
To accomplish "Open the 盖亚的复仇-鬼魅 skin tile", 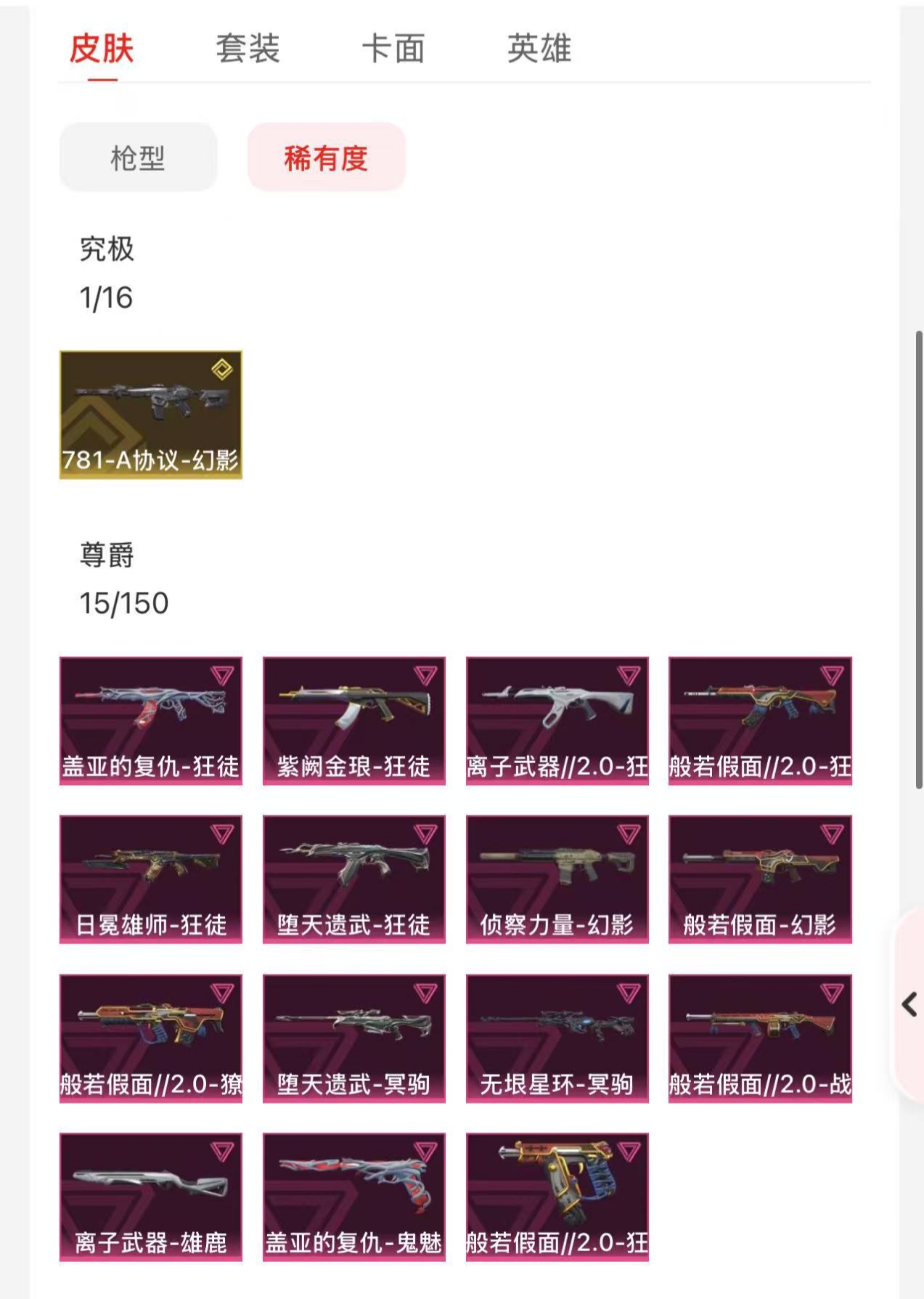I will click(x=354, y=1196).
